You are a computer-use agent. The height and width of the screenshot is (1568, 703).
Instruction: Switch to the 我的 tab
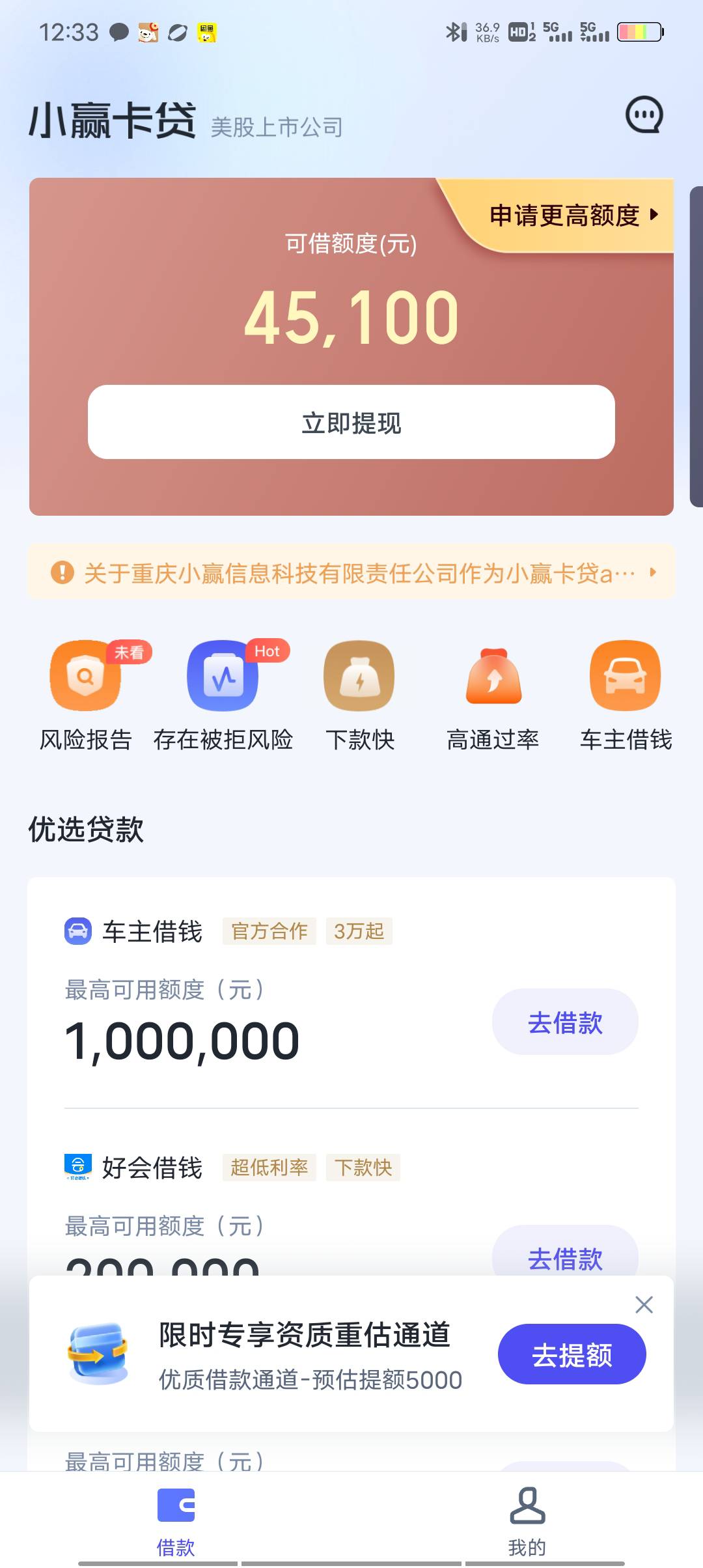point(527,1520)
